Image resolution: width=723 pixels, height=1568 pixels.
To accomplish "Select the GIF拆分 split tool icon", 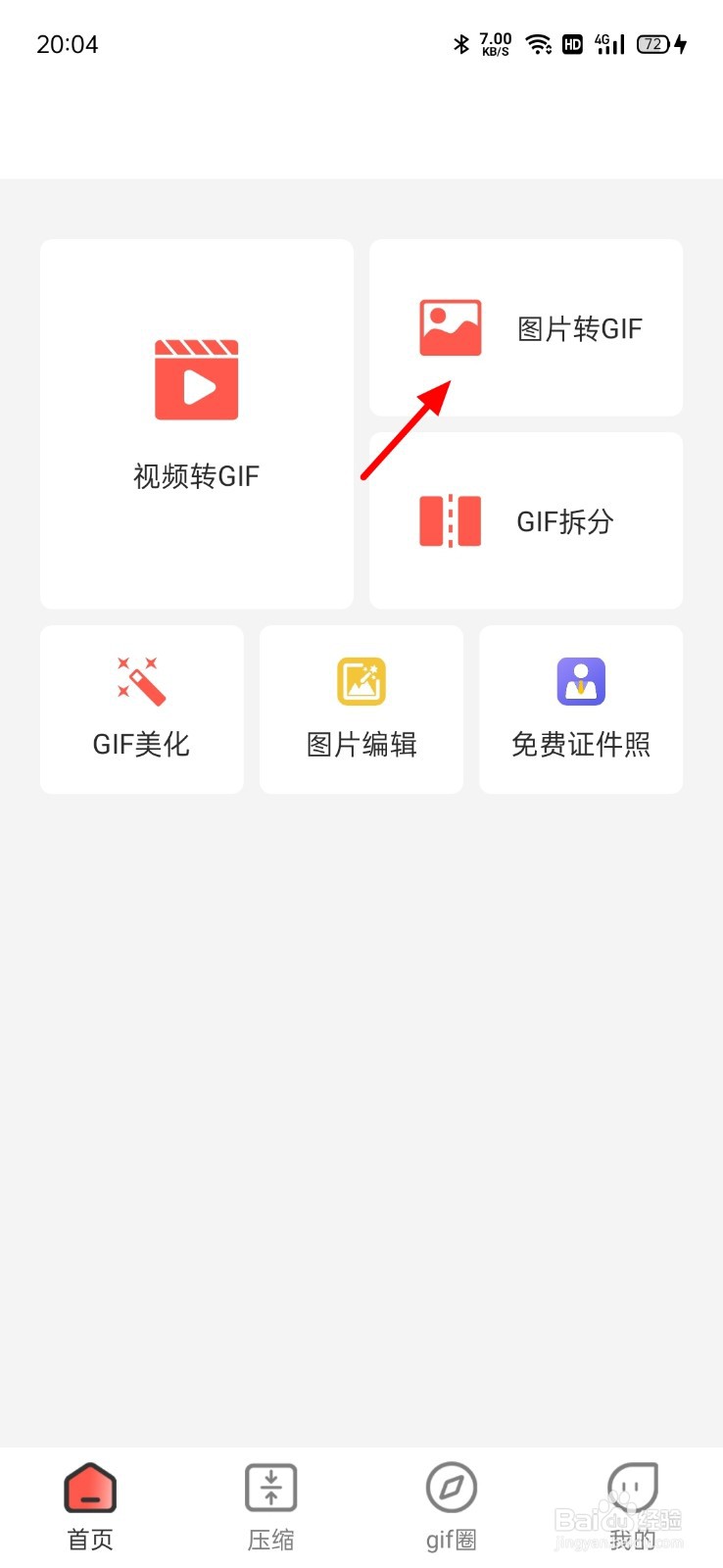I will 450,520.
